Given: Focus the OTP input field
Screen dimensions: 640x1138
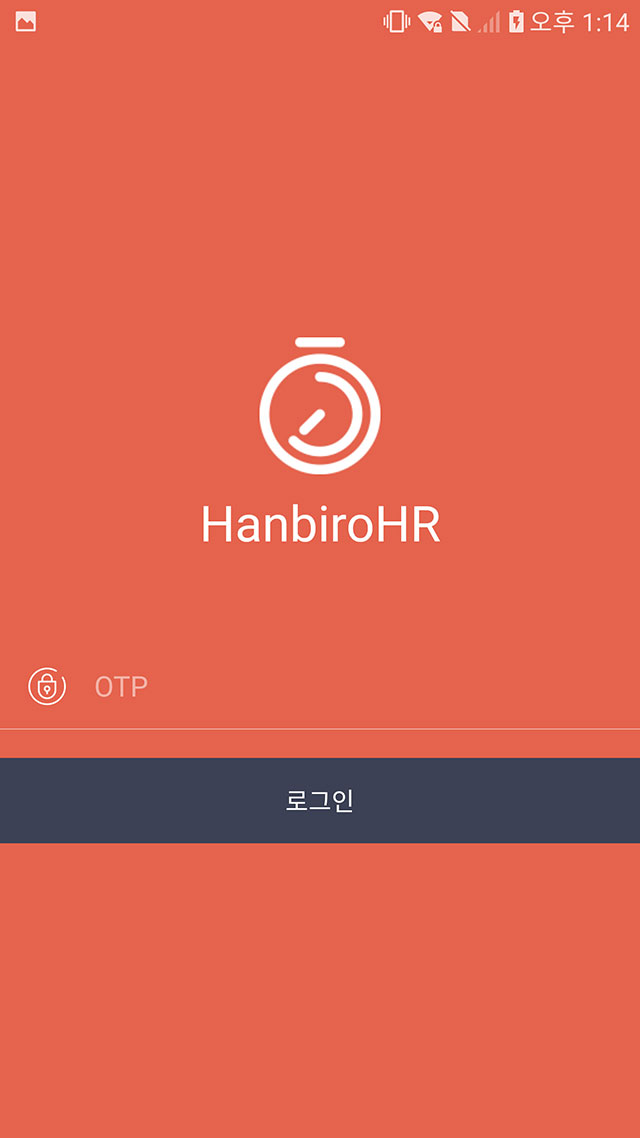Looking at the screenshot, I should tap(356, 686).
